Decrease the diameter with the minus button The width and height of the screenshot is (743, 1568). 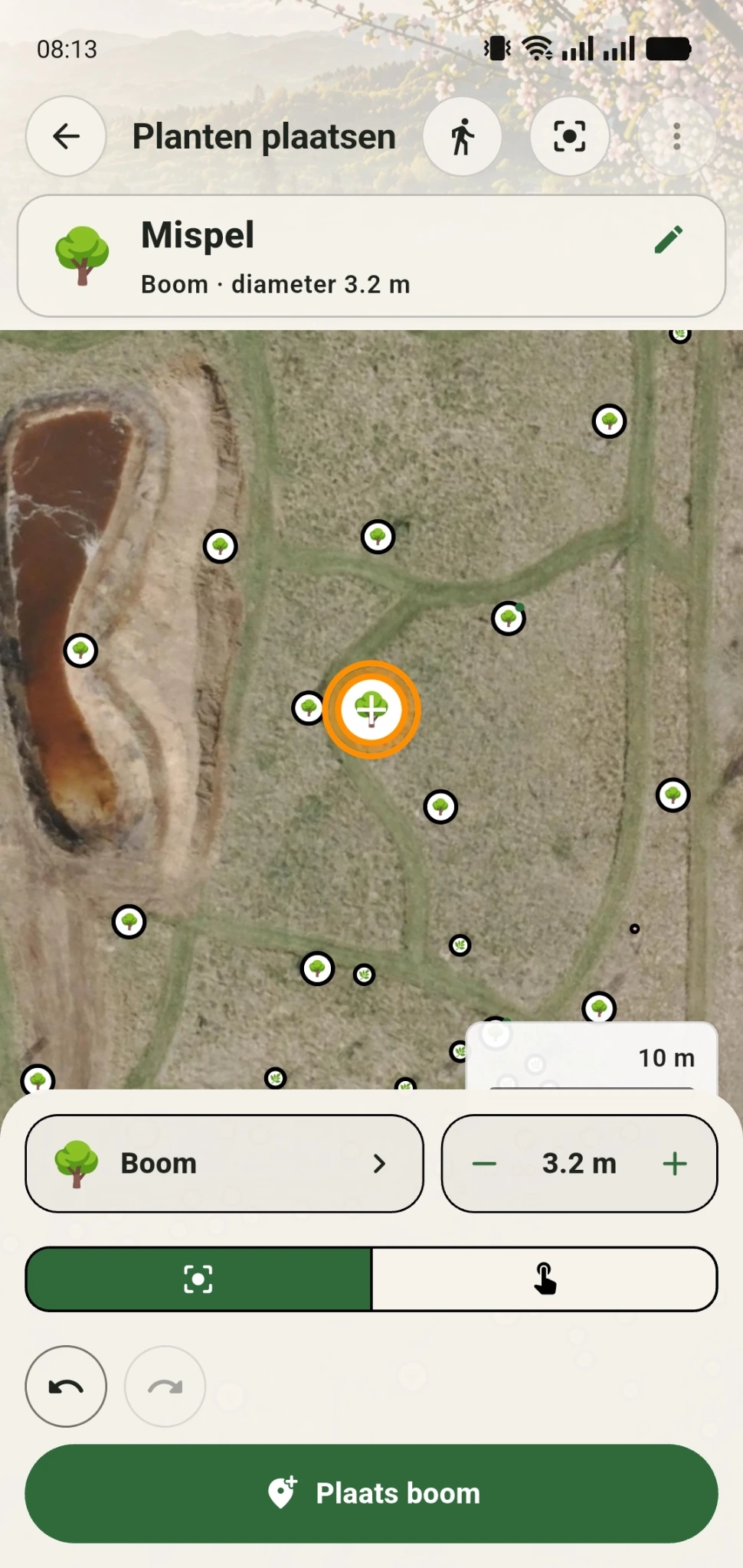coord(484,1164)
